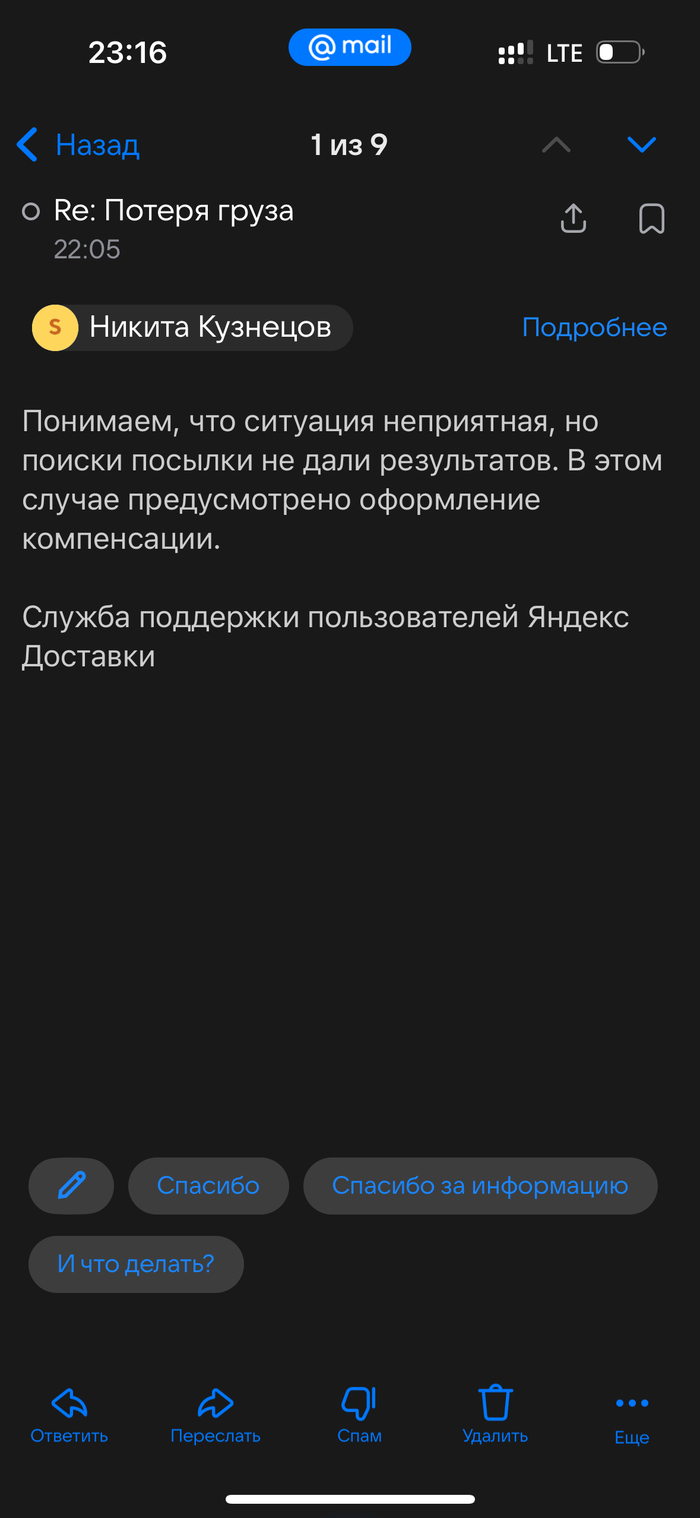Write custom quick reply with pencil chip
The width and height of the screenshot is (700, 1518).
71,1186
